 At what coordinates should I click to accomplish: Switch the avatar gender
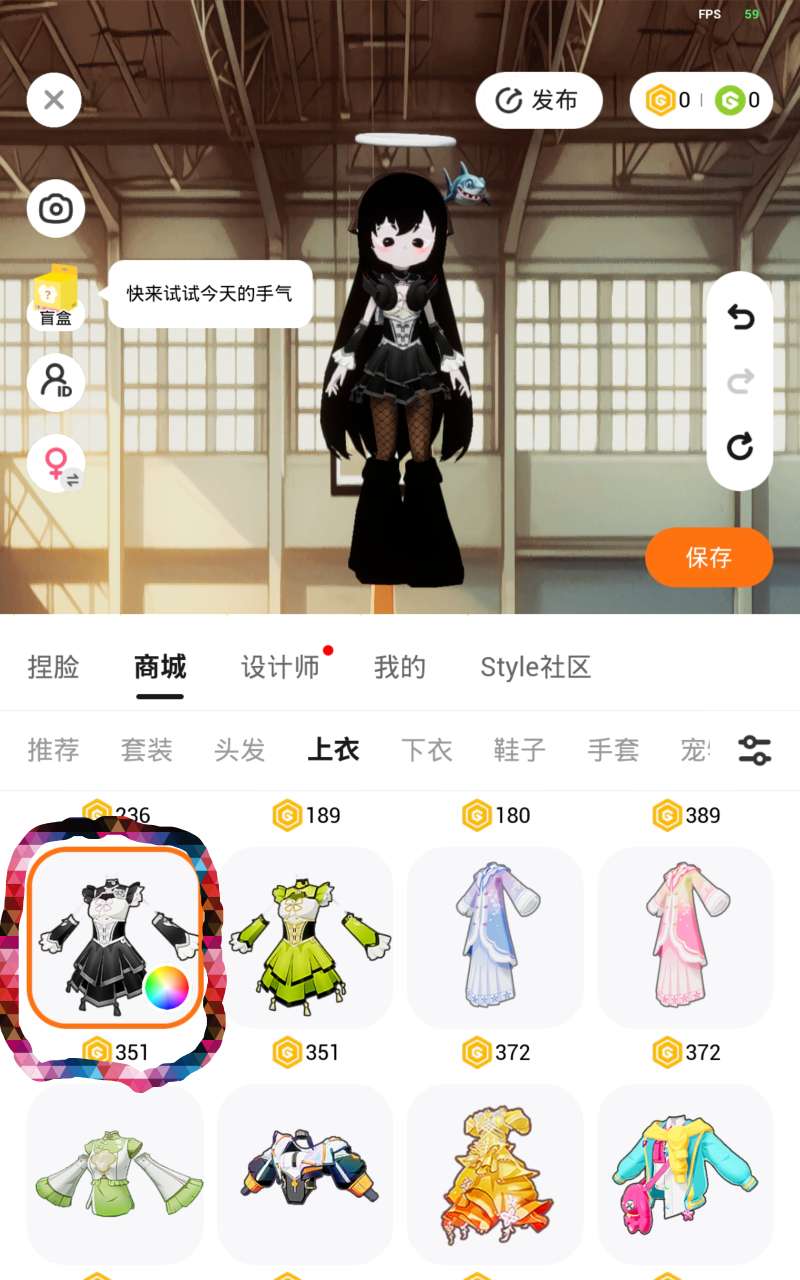pyautogui.click(x=56, y=465)
